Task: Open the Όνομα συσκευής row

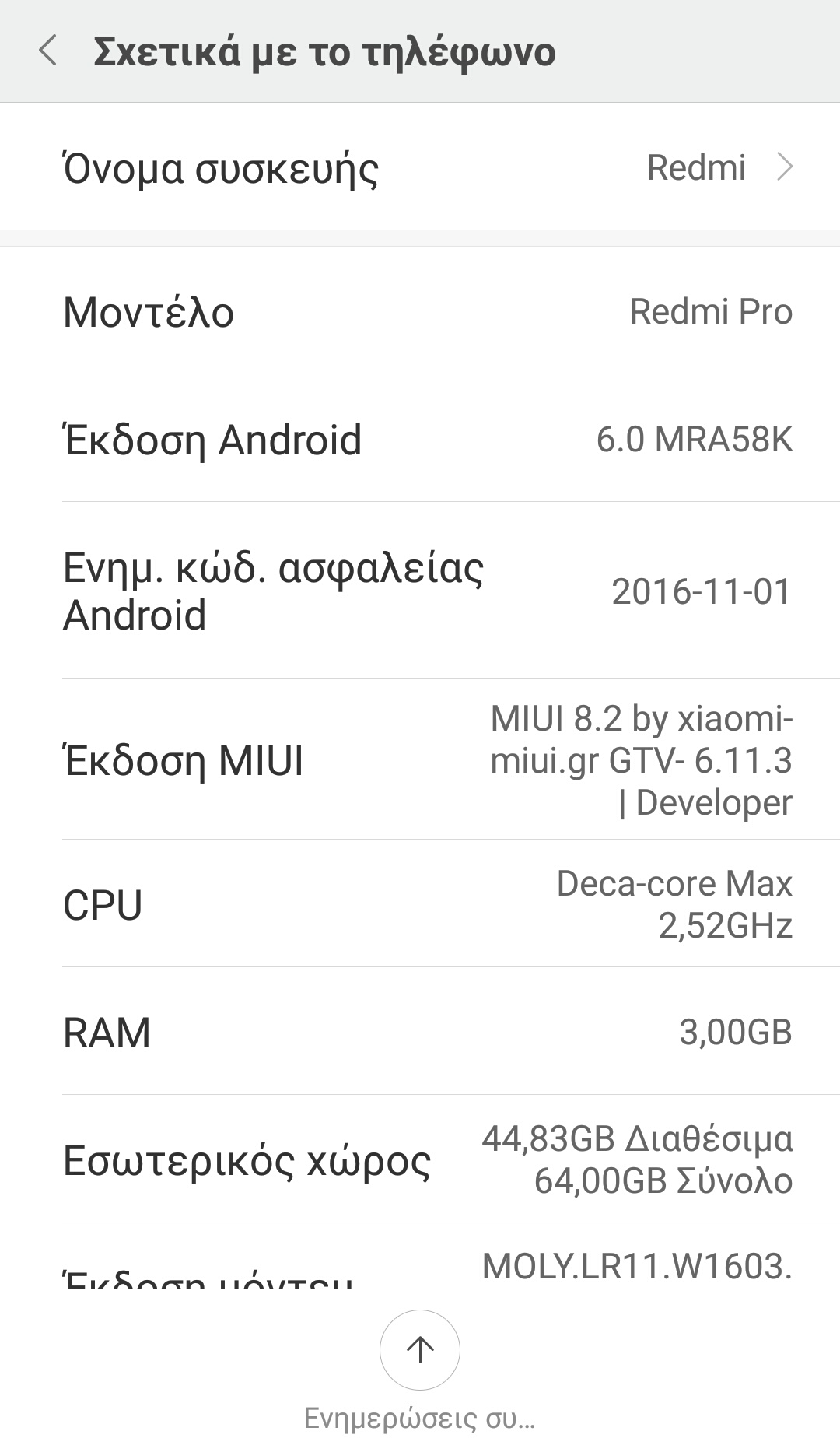Action: pyautogui.click(x=420, y=167)
